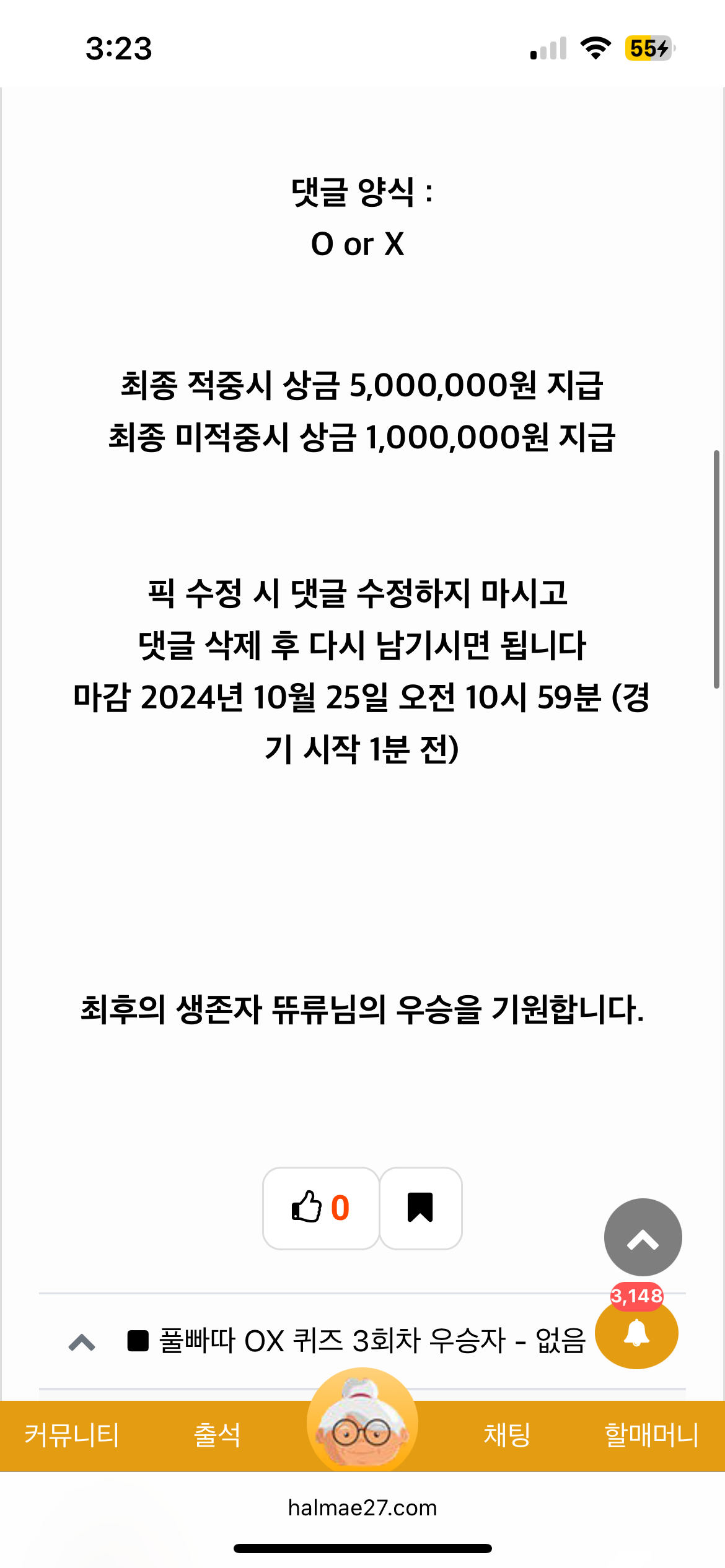Viewport: 725px width, 1568px height.
Task: Switch to the 커뮤니티 tab
Action: pos(71,1435)
